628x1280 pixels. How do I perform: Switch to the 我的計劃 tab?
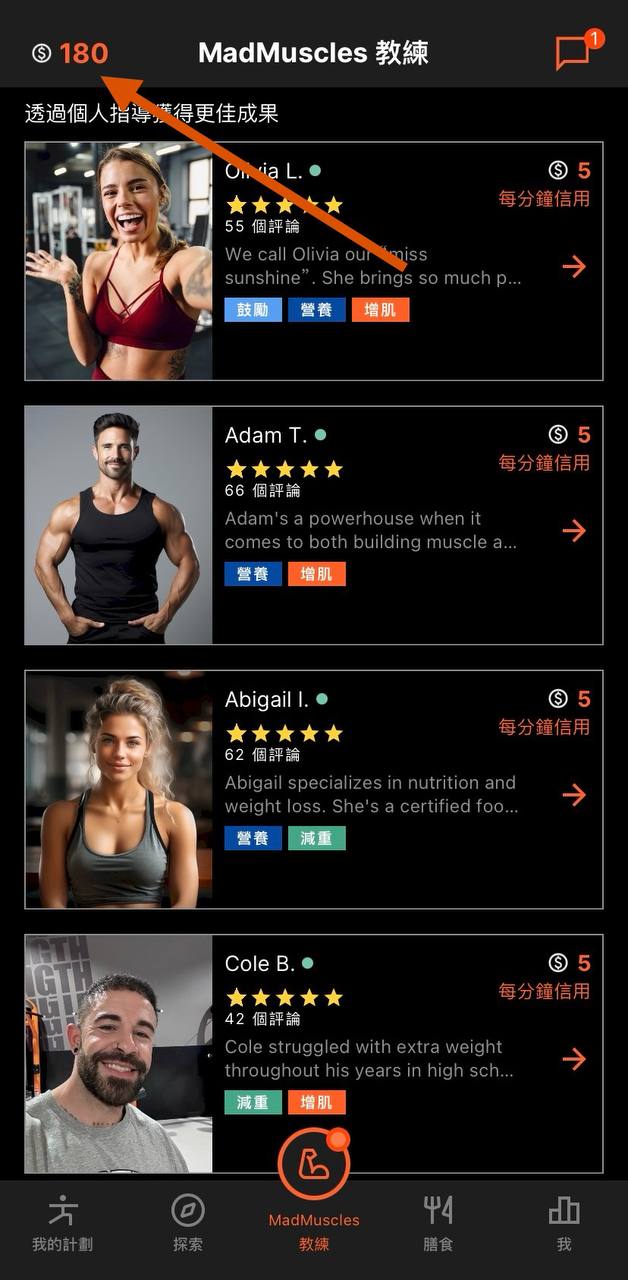click(62, 1222)
